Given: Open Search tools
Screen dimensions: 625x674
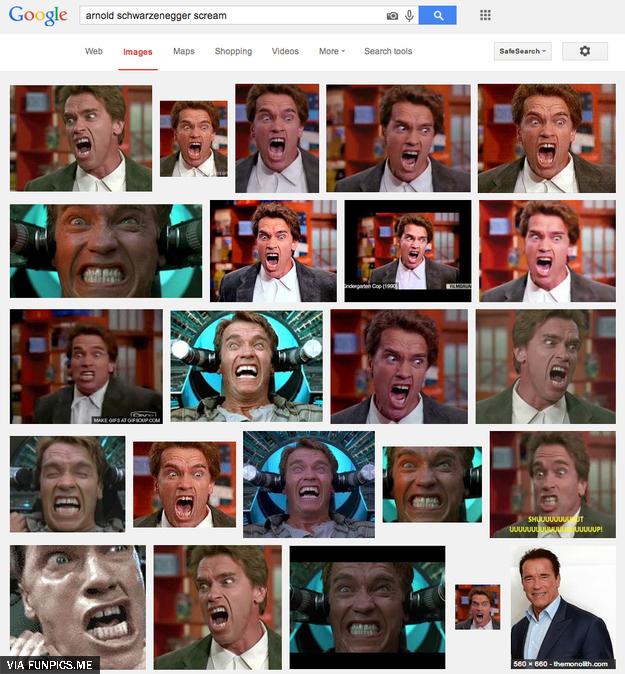Looking at the screenshot, I should point(388,51).
